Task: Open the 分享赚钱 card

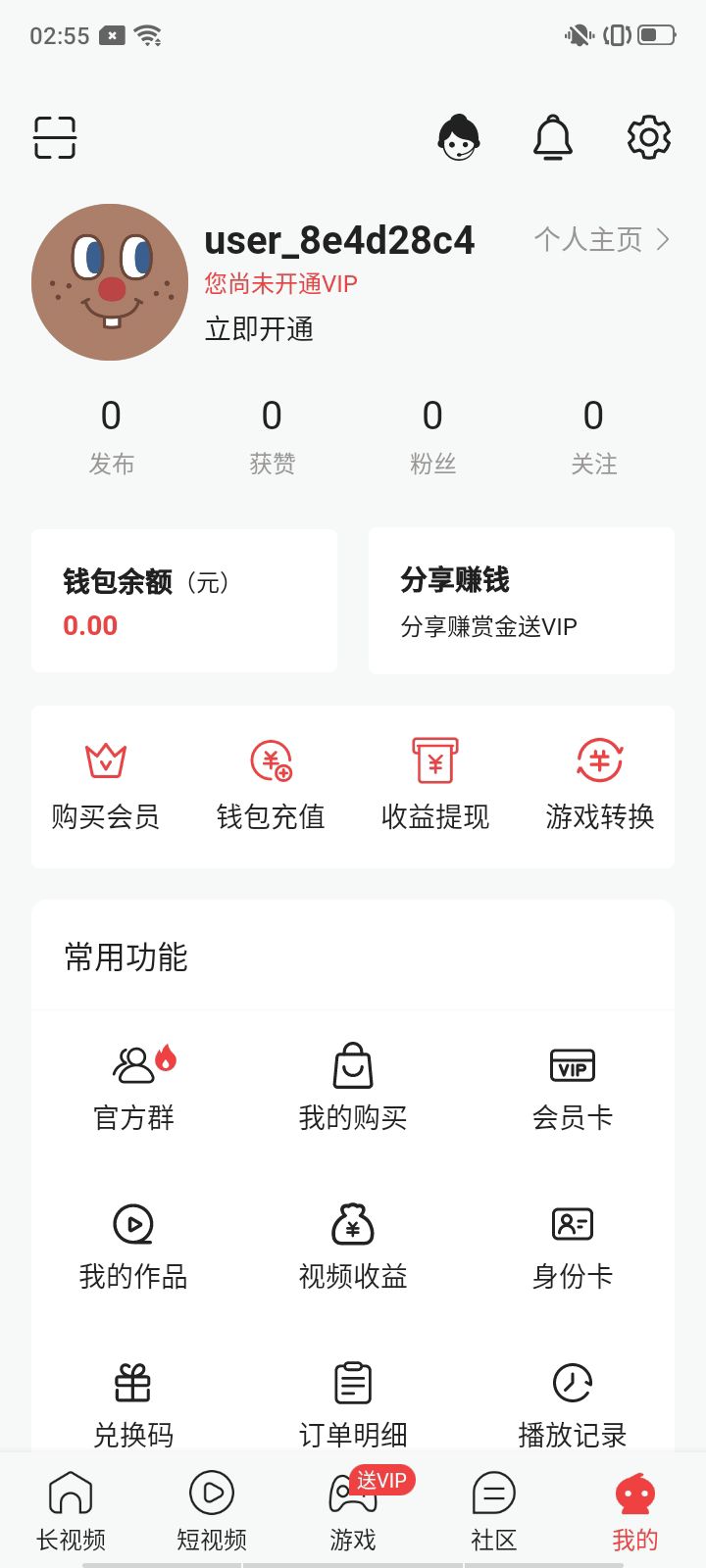Action: tap(521, 601)
